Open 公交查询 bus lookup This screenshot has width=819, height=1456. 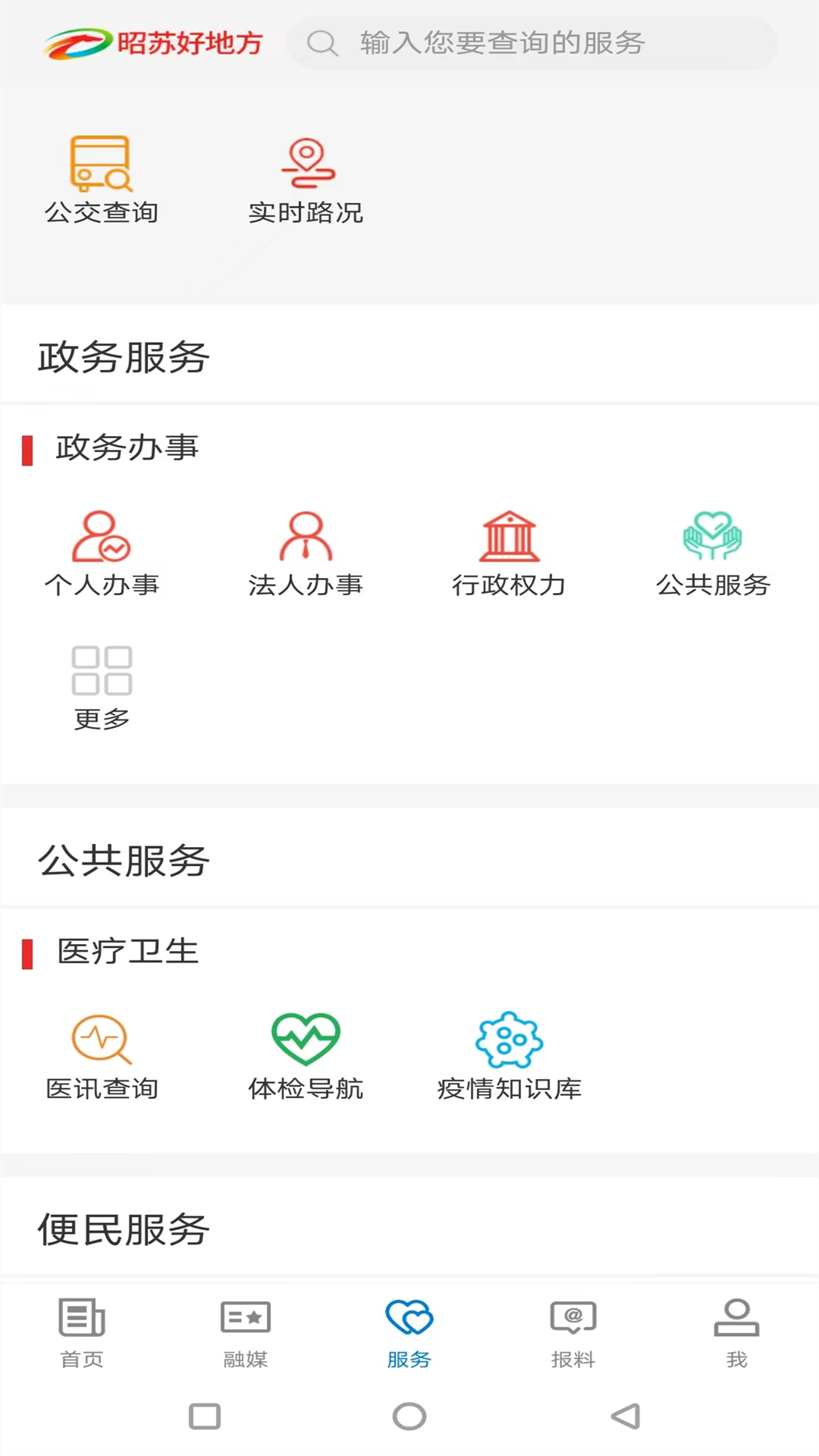(102, 179)
